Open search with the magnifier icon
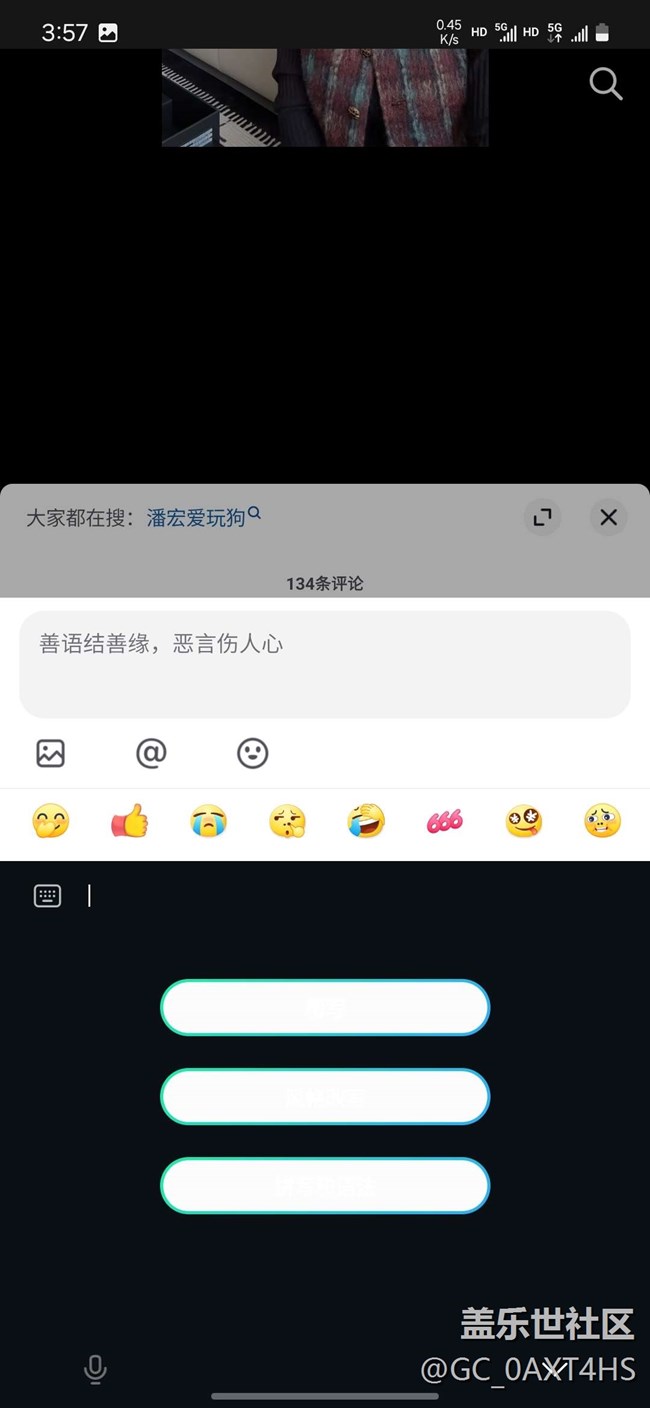The height and width of the screenshot is (1408, 650). point(606,84)
